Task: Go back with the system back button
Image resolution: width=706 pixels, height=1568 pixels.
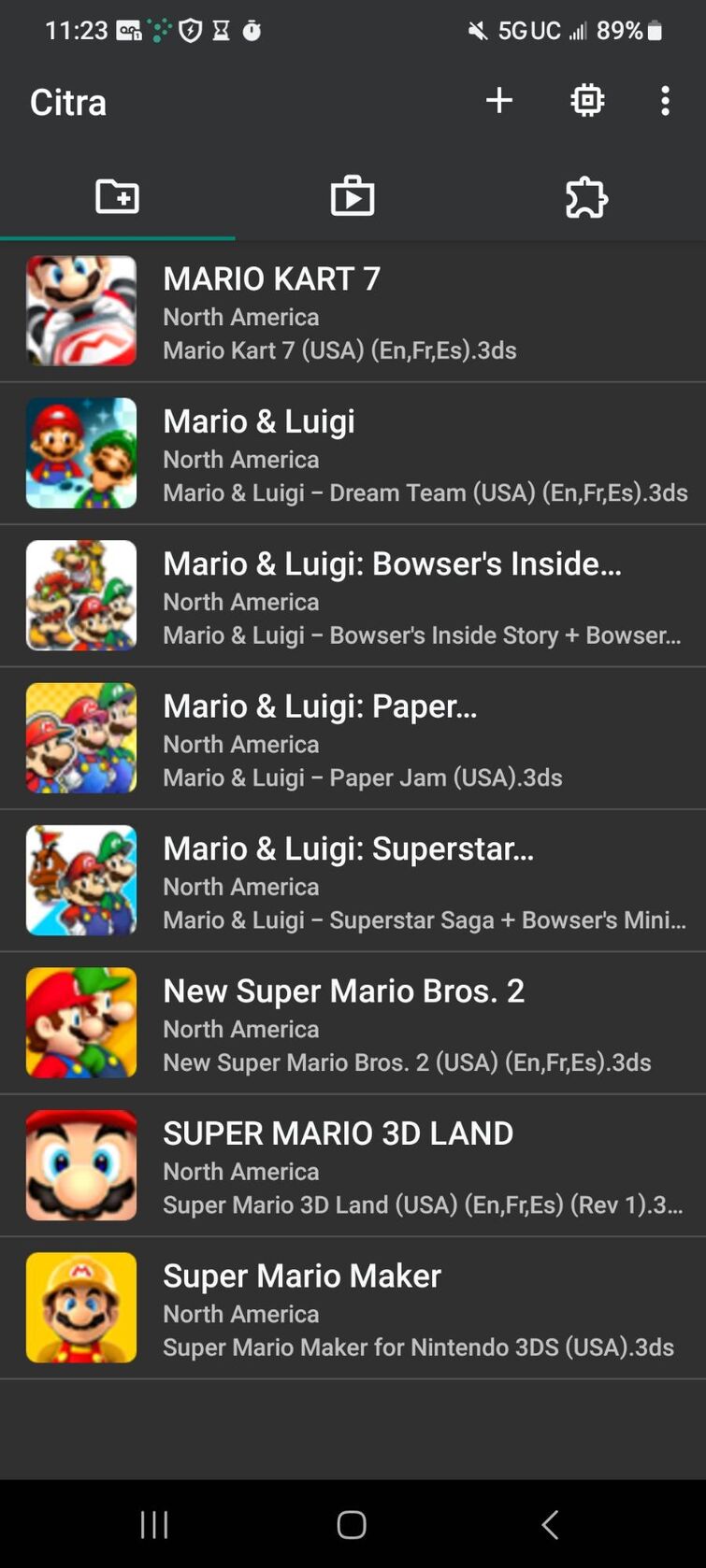Action: pos(550,1524)
